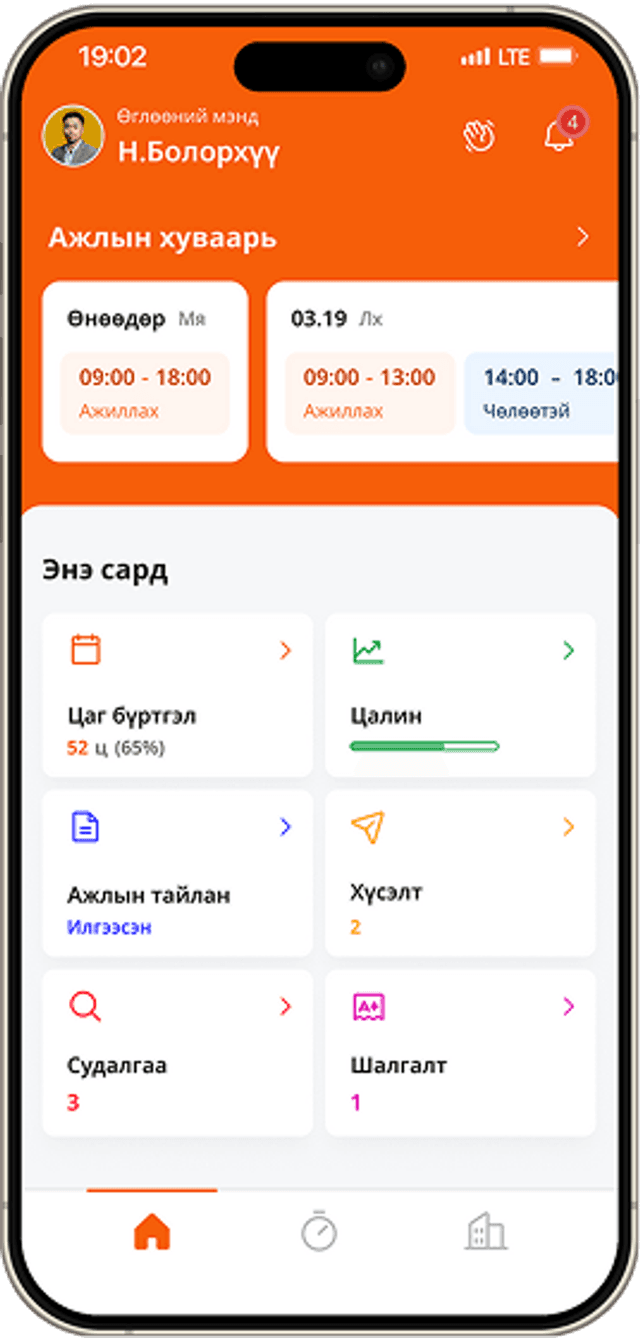Open the Ажлын тайлан card
The height and width of the screenshot is (1338, 640).
pos(177,873)
